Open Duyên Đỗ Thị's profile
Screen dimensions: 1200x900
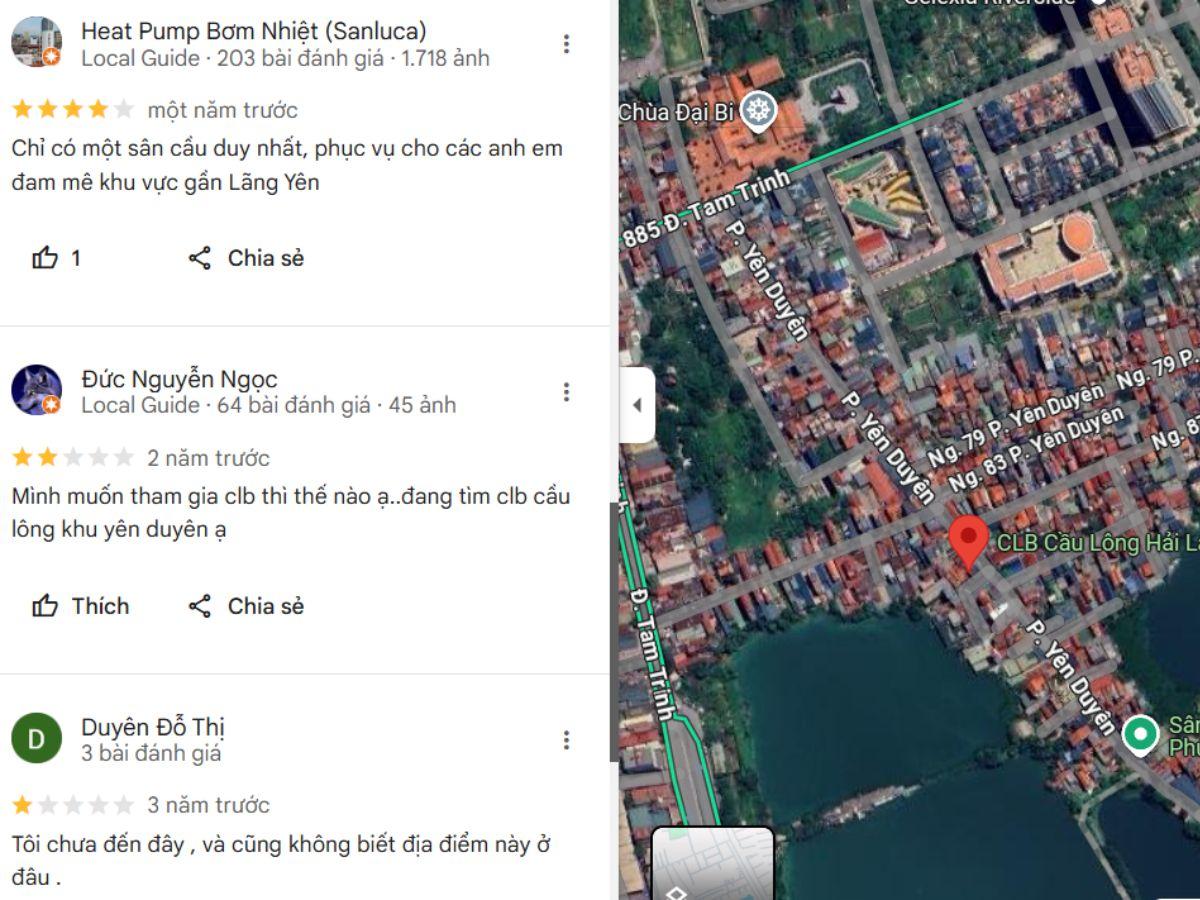point(152,727)
